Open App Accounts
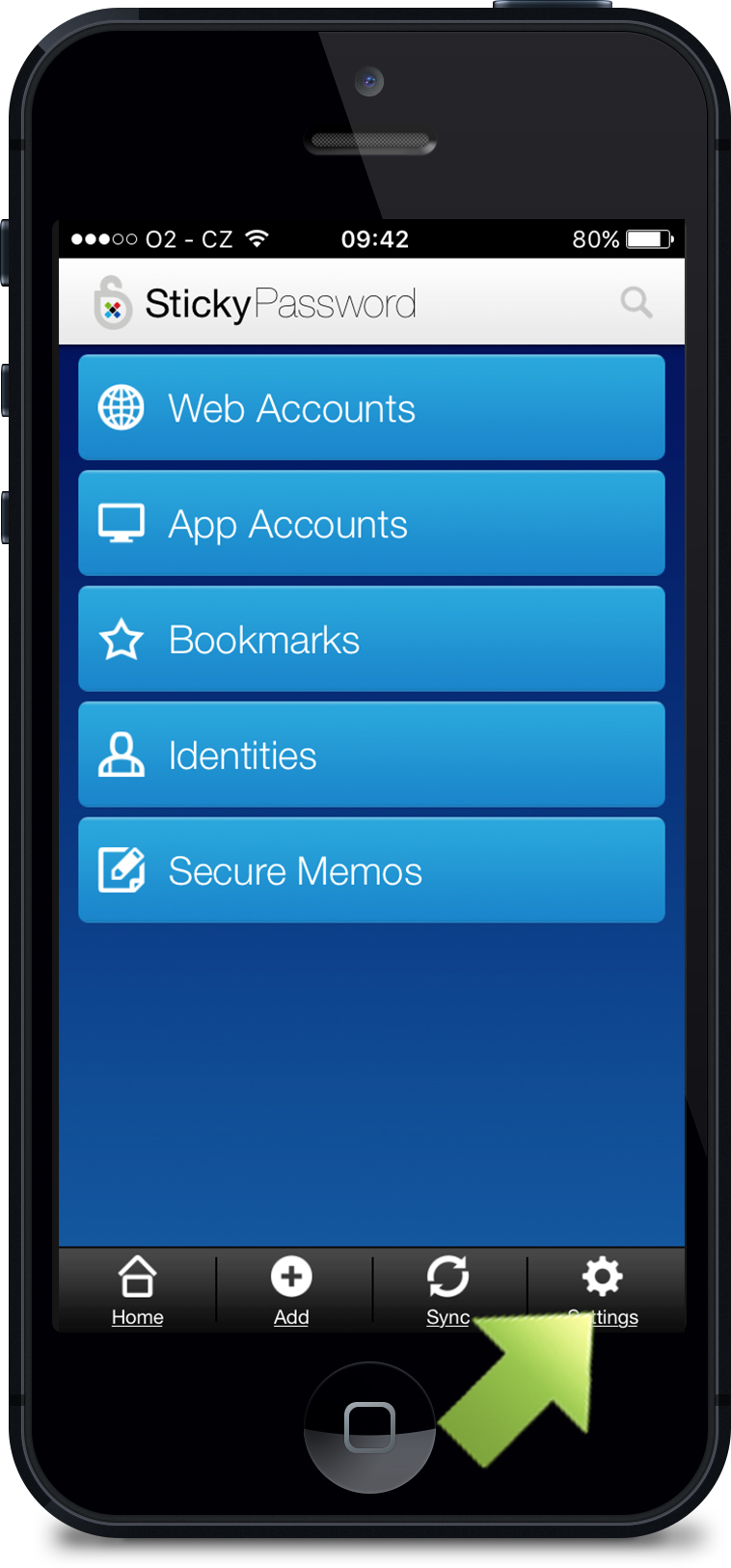This screenshot has height=1568, width=731. pyautogui.click(x=371, y=523)
